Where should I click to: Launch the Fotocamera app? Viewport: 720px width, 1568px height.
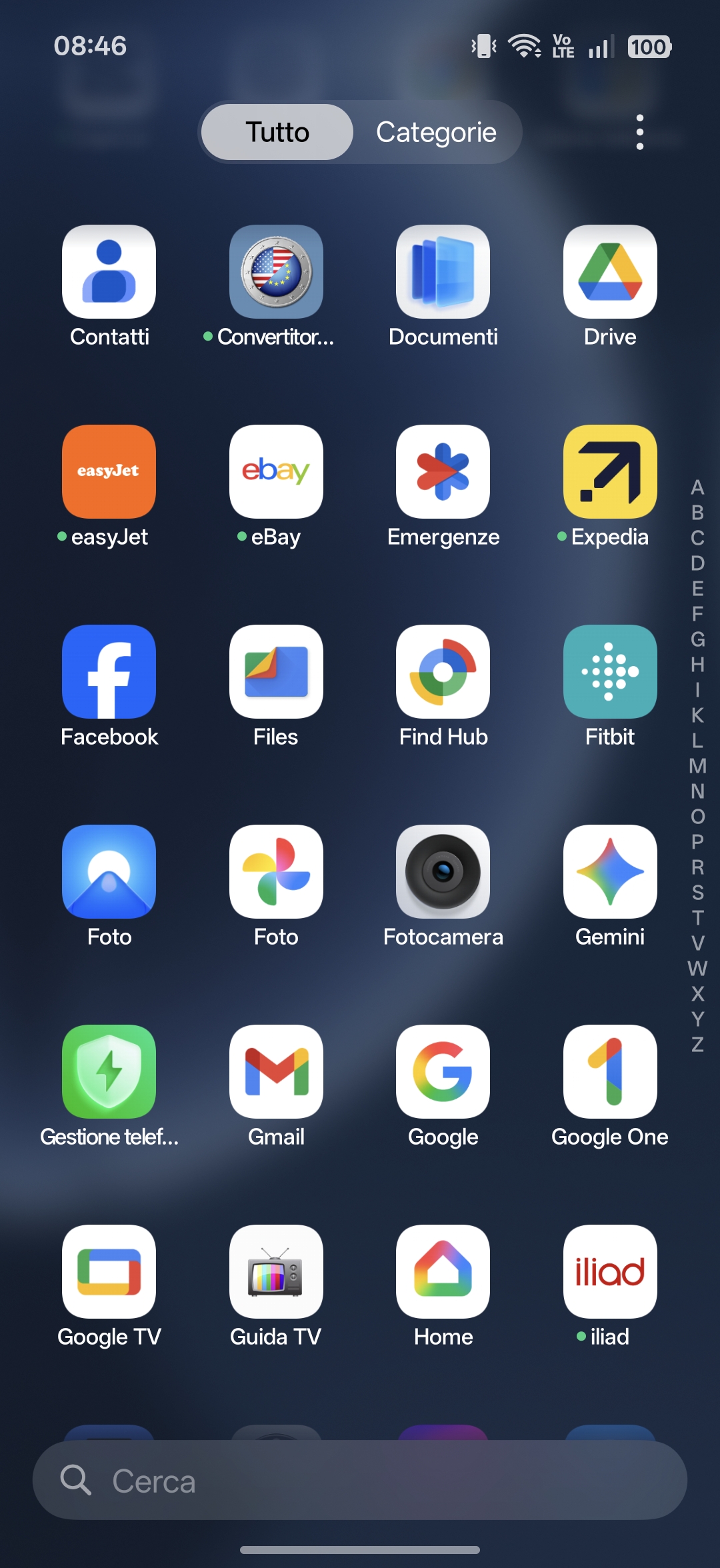pos(443,872)
